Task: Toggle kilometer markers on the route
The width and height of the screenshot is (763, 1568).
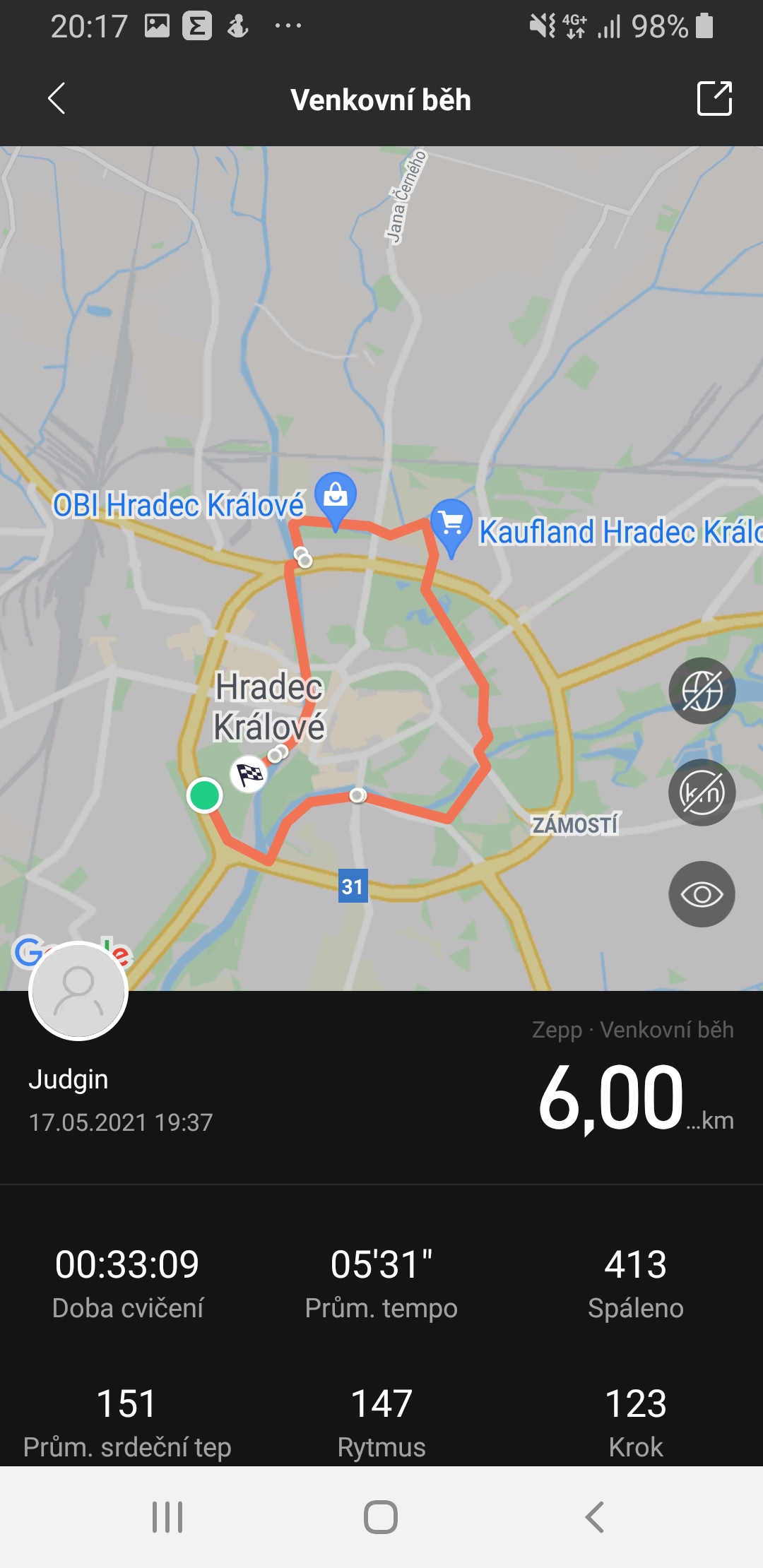Action: click(702, 792)
